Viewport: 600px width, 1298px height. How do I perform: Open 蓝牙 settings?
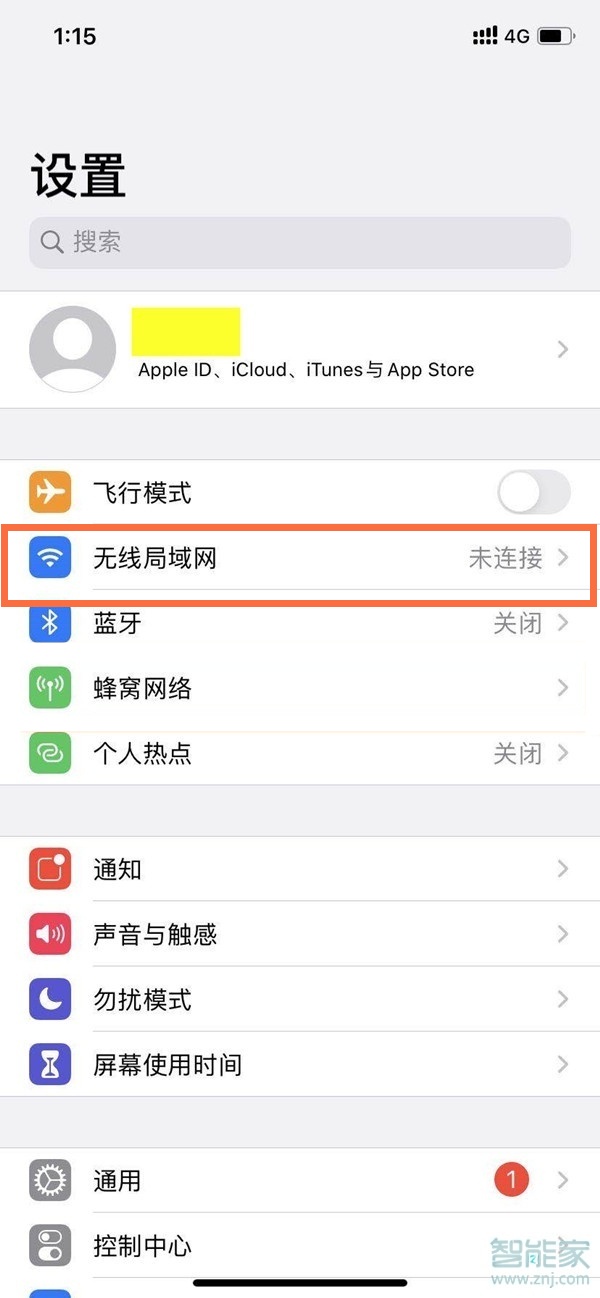click(x=300, y=624)
